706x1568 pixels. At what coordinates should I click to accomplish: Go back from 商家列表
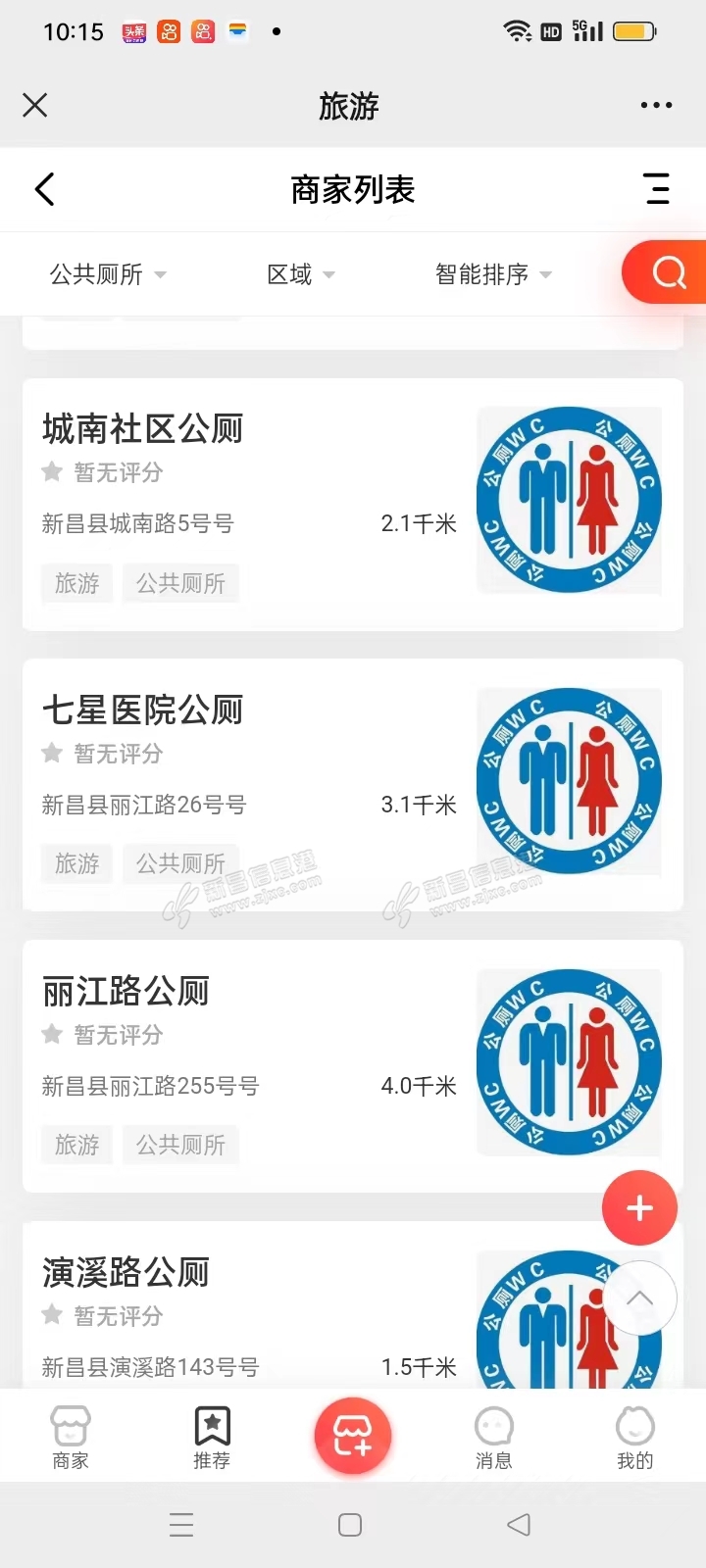[44, 189]
